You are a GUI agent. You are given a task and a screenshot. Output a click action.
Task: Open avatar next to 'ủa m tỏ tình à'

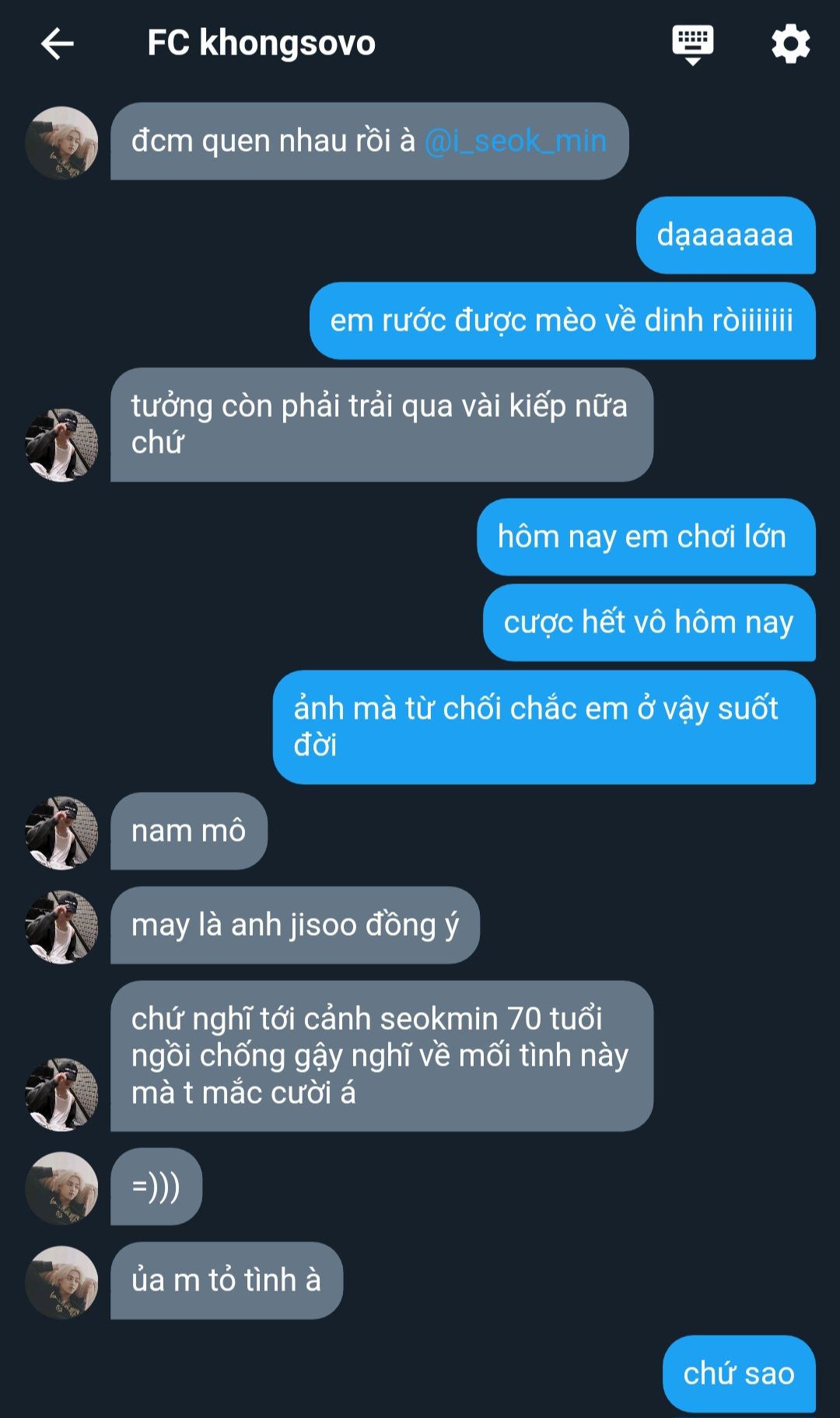point(62,1282)
